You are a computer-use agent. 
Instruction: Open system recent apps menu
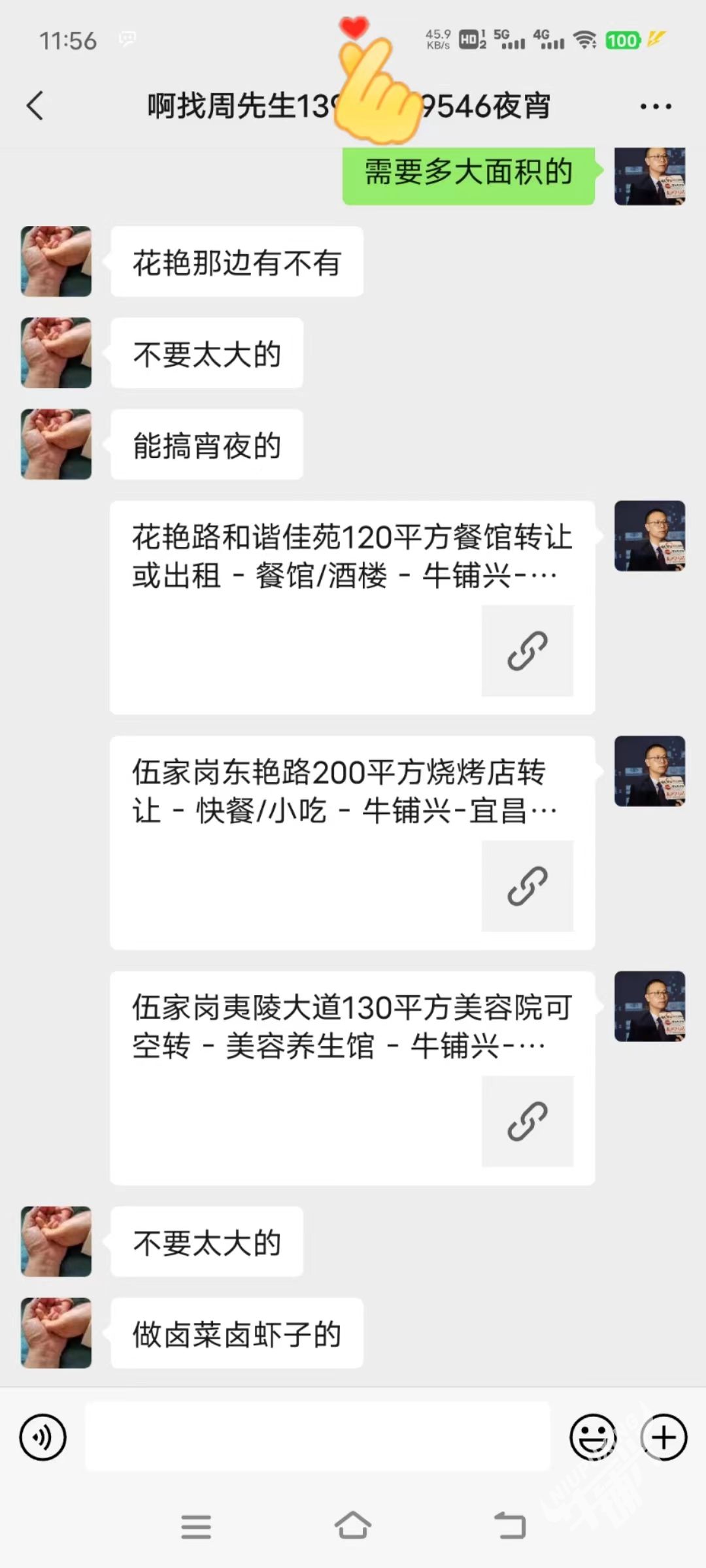coord(196,1526)
